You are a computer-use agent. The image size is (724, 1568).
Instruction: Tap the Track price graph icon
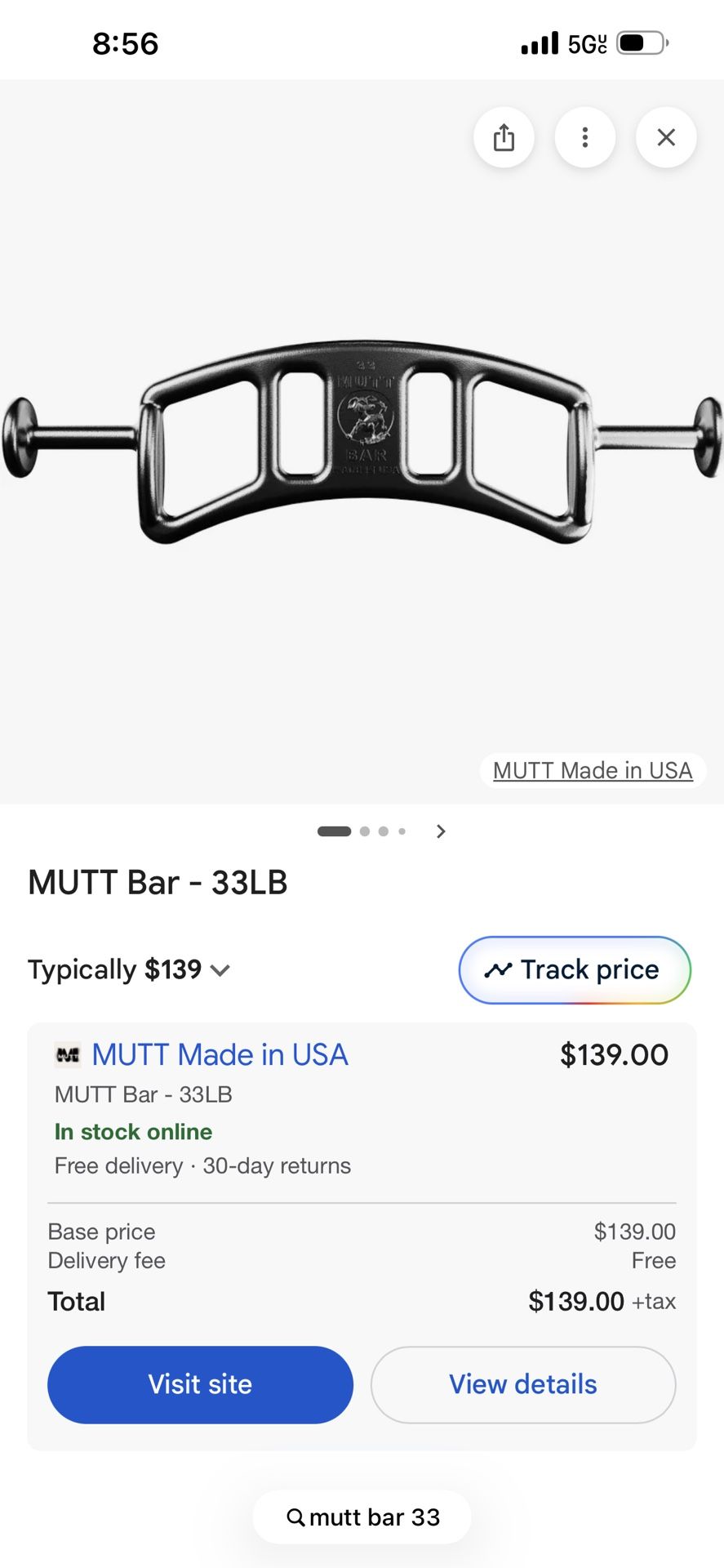coord(499,969)
